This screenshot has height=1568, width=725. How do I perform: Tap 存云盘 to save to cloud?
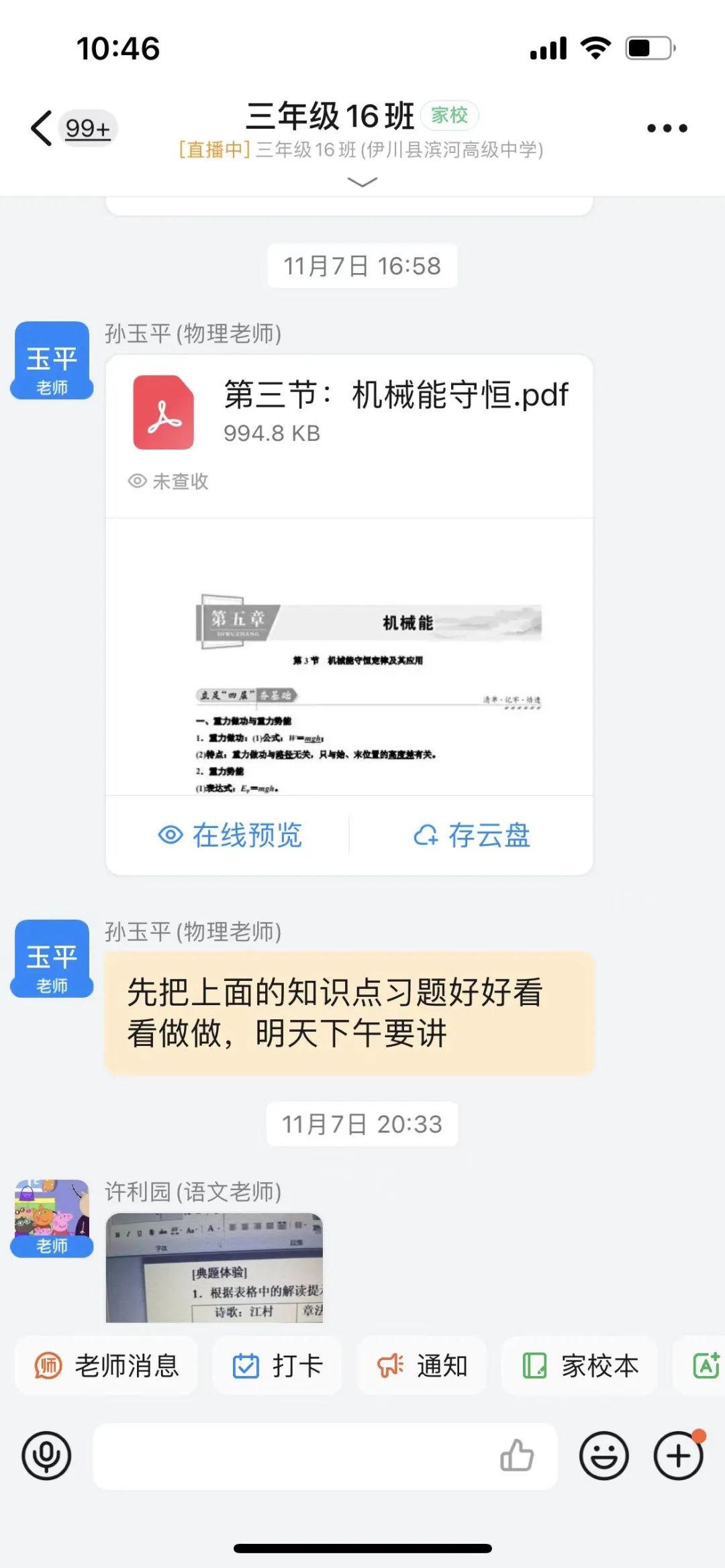coord(470,835)
